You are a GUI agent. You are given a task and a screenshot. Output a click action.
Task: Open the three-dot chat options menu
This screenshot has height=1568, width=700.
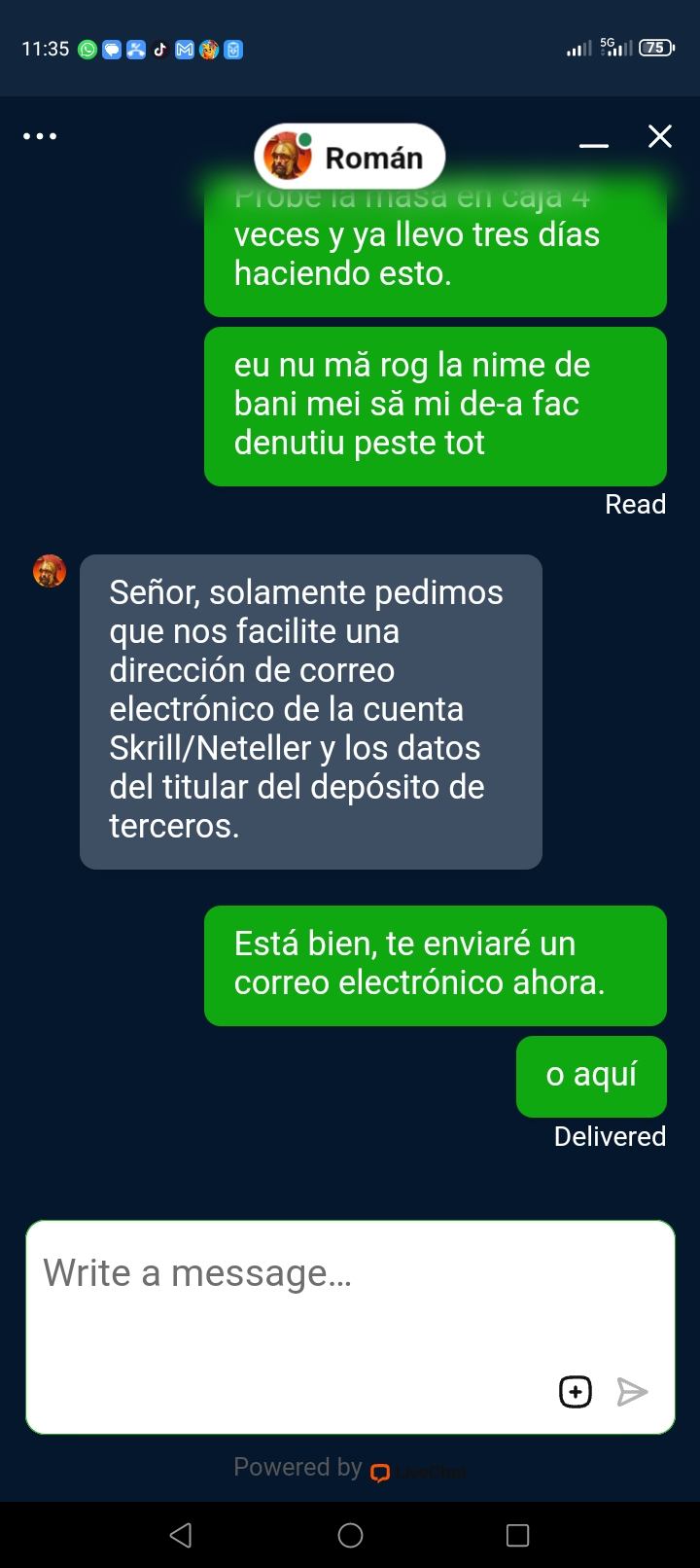click(x=40, y=136)
